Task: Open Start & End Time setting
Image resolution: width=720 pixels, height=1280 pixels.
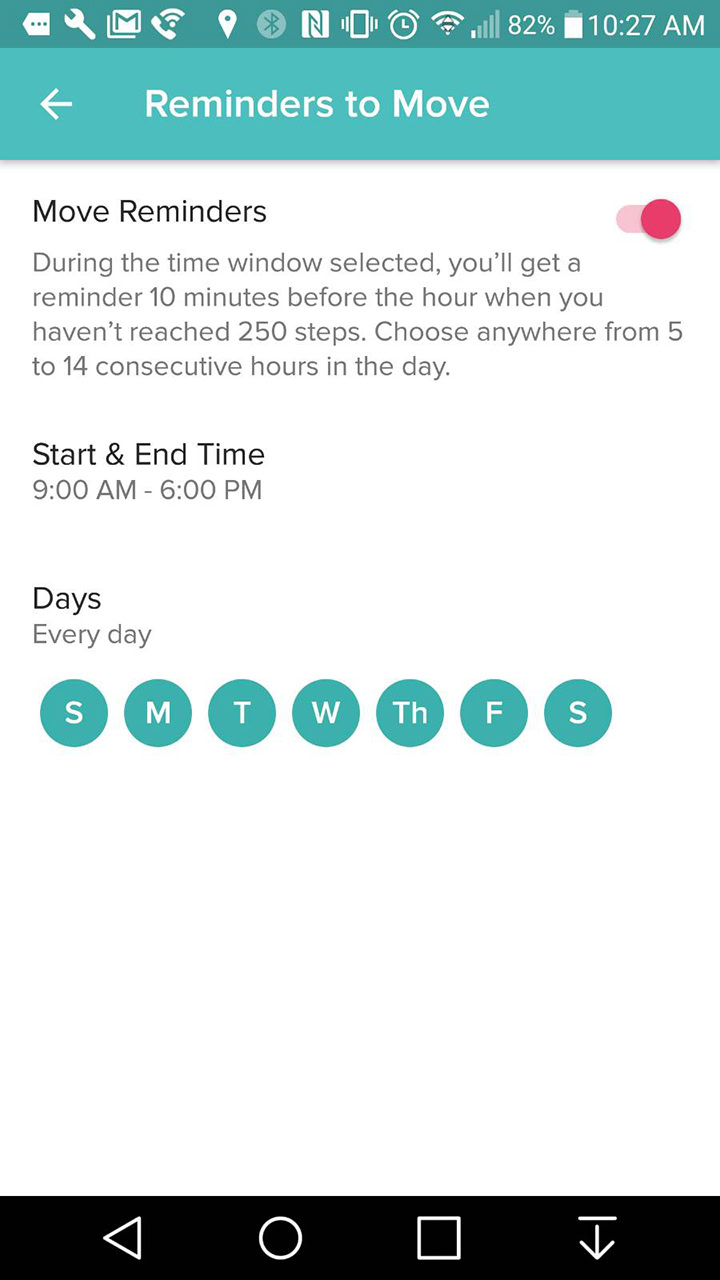Action: click(148, 471)
